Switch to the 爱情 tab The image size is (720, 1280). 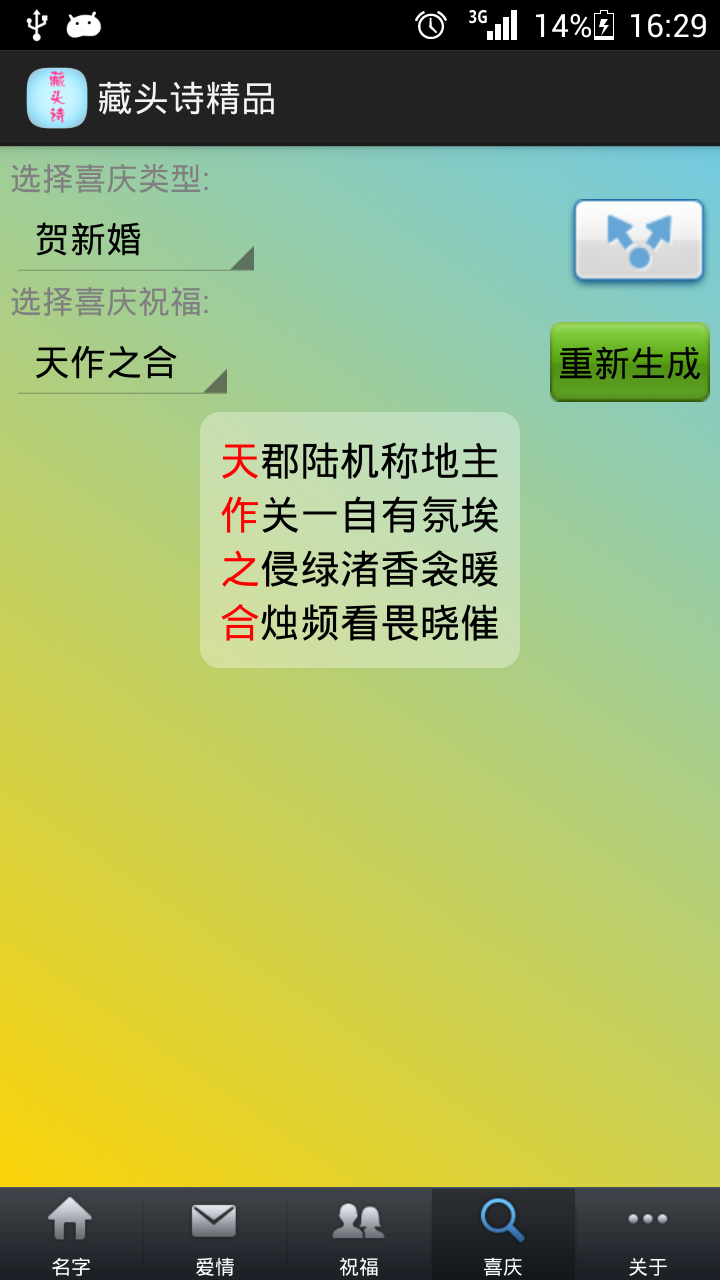coord(214,1235)
